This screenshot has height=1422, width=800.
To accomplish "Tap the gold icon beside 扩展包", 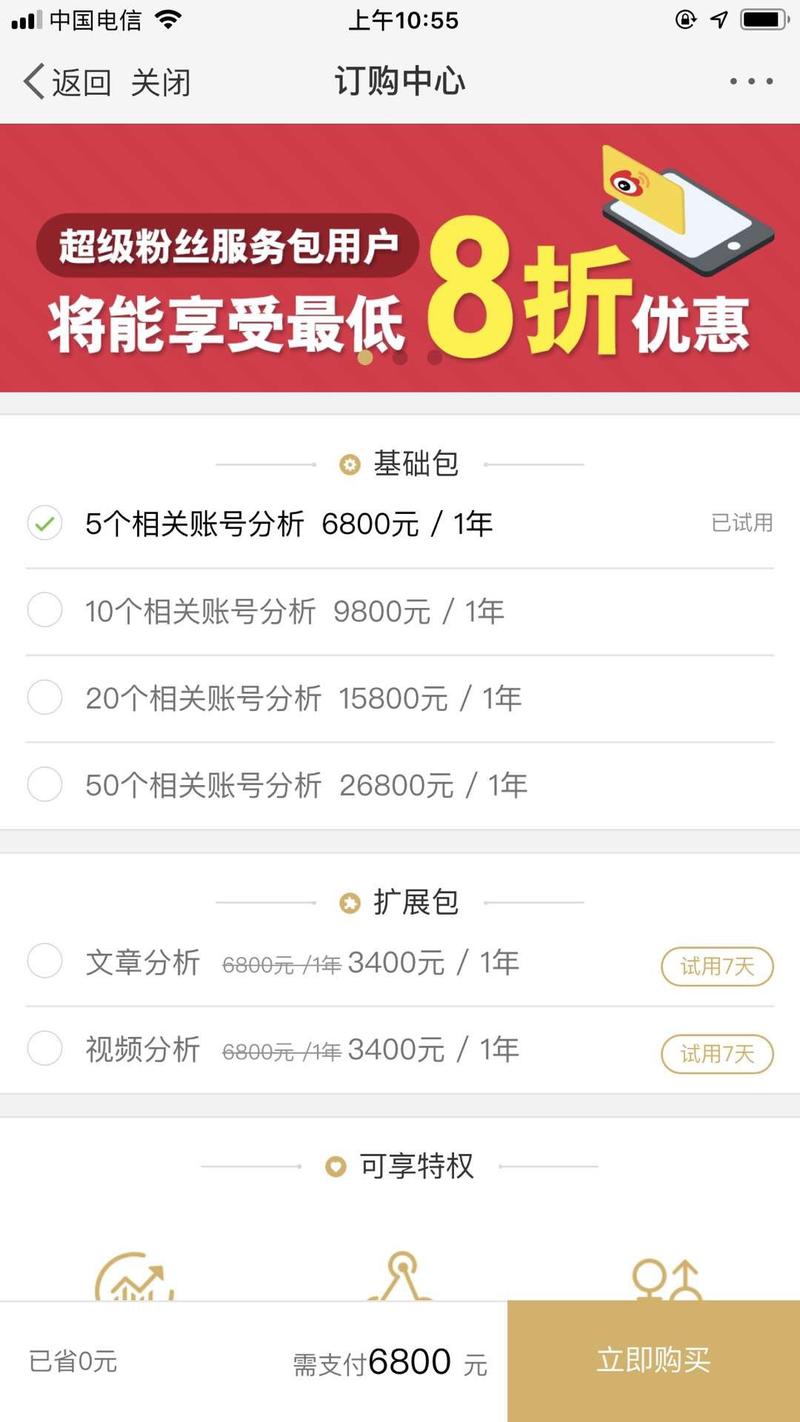I will click(347, 901).
